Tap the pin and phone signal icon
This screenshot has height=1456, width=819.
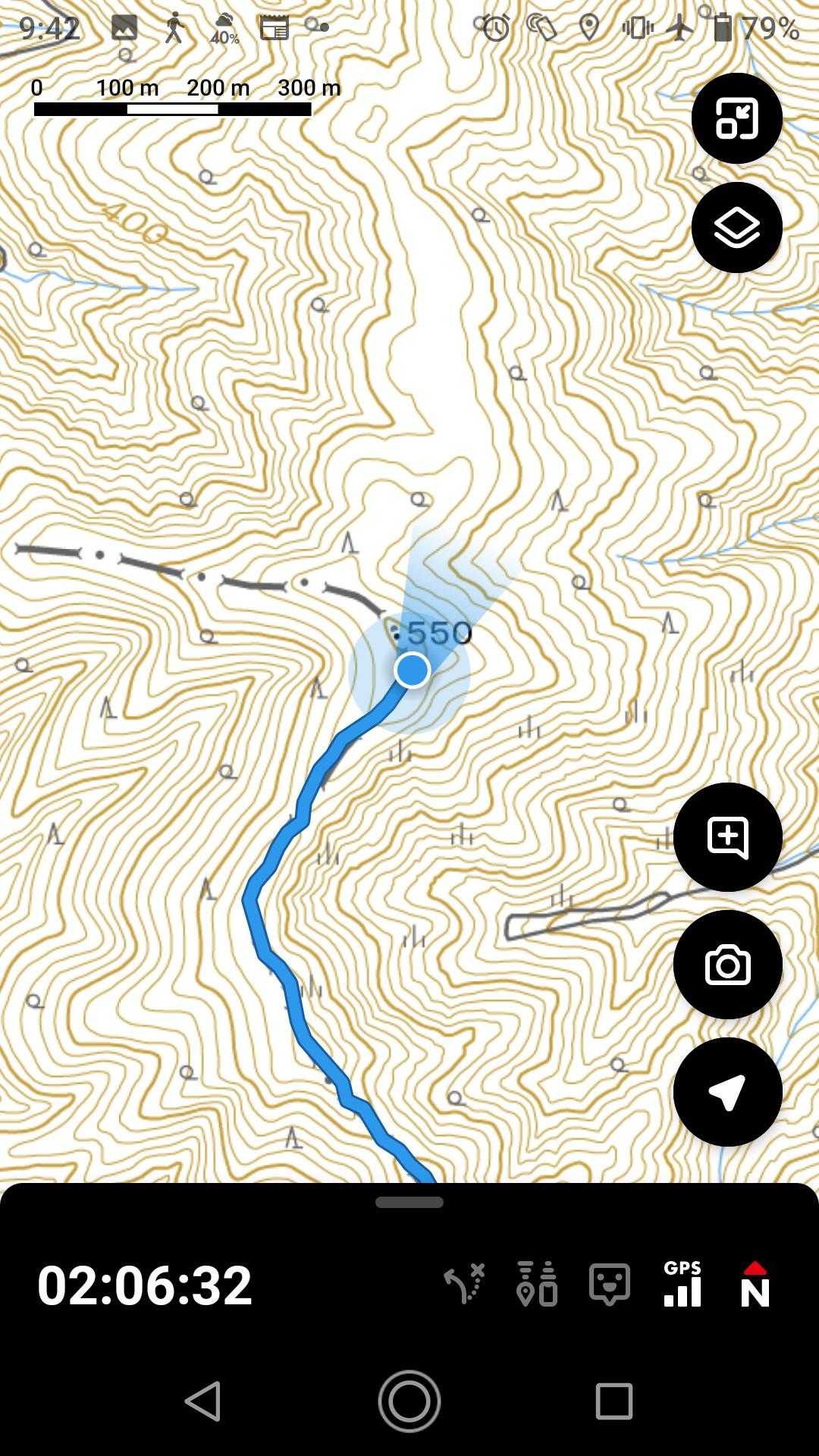(x=537, y=1285)
